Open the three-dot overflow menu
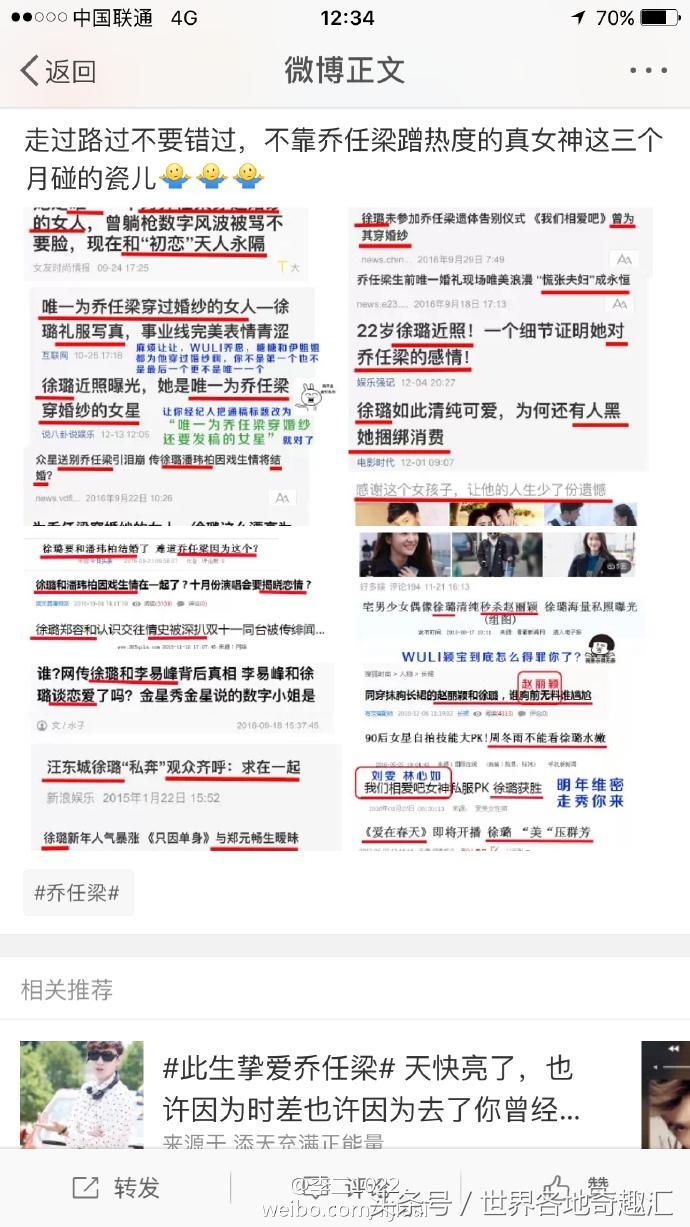 tap(648, 71)
